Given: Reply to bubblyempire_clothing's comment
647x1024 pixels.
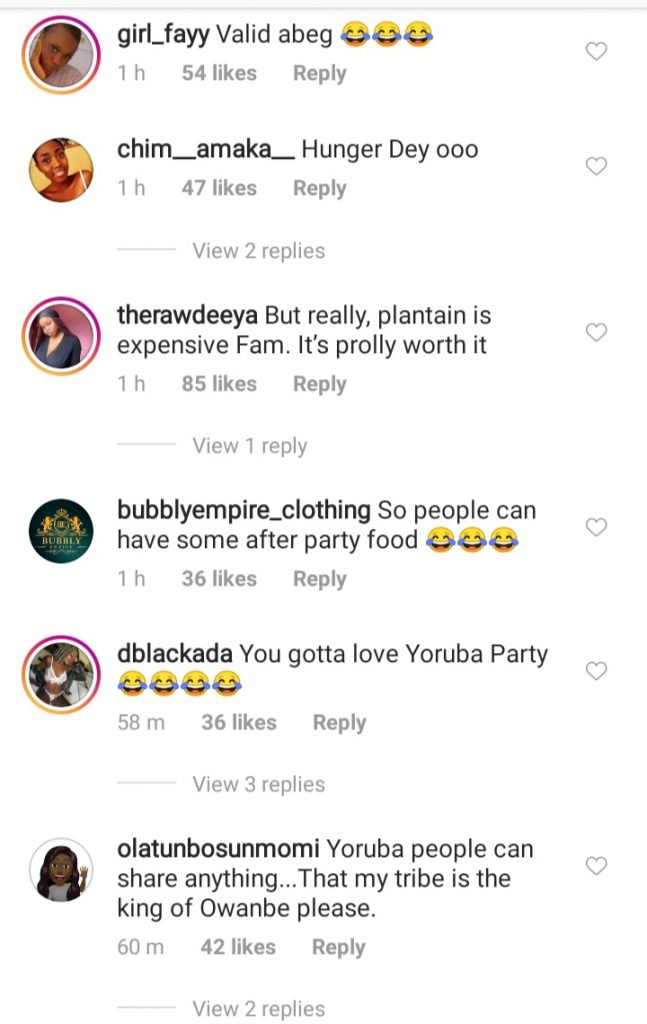Looking at the screenshot, I should pyautogui.click(x=319, y=579).
